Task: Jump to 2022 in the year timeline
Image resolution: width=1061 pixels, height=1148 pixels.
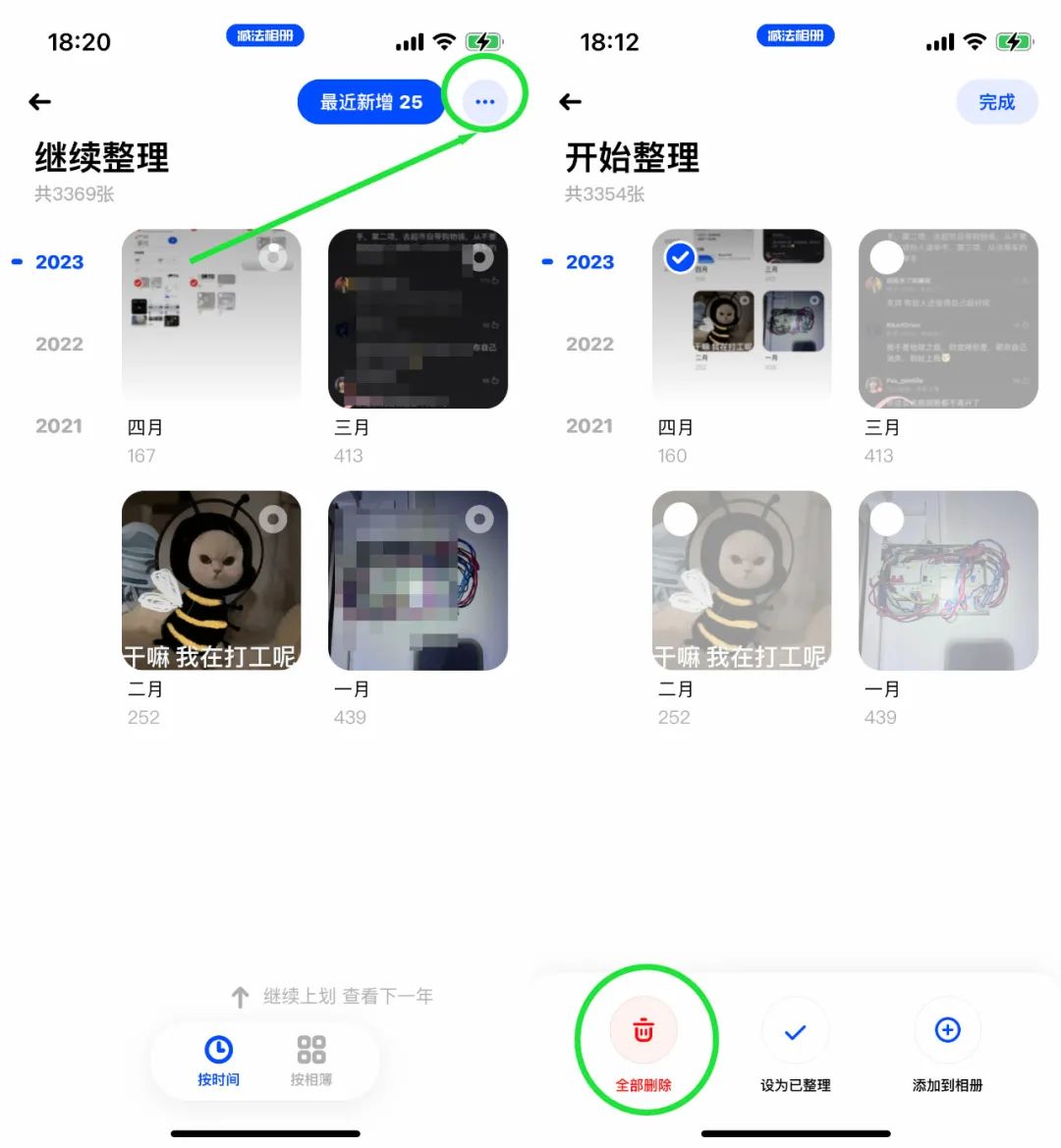Action: (x=58, y=344)
